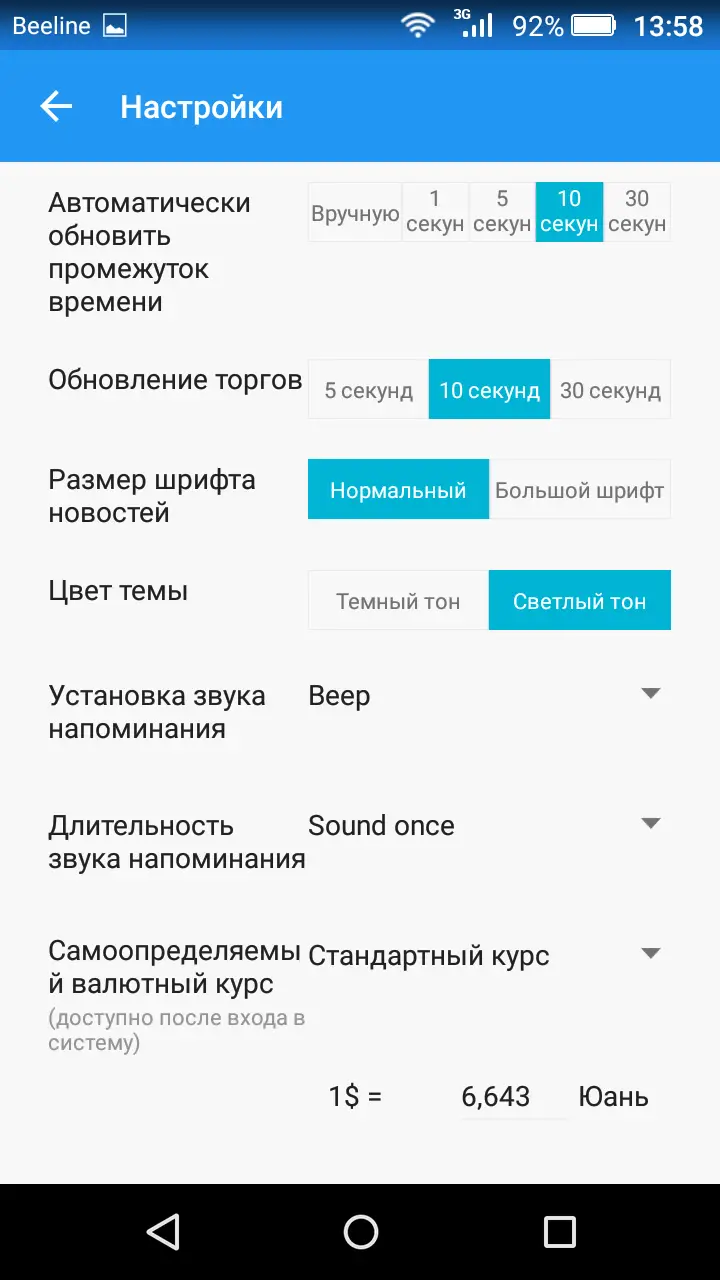Switch theme to Темный тон
Image resolution: width=720 pixels, height=1280 pixels.
tap(398, 601)
